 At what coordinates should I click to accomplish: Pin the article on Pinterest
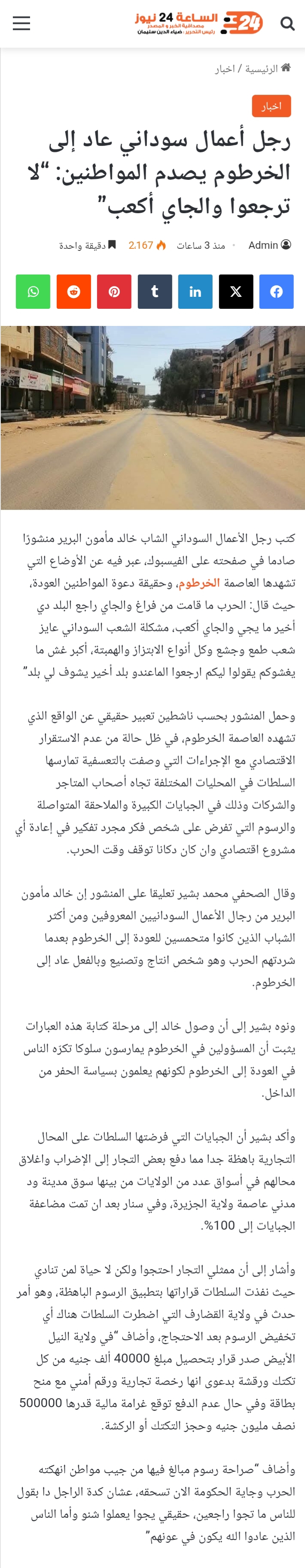pos(114,292)
